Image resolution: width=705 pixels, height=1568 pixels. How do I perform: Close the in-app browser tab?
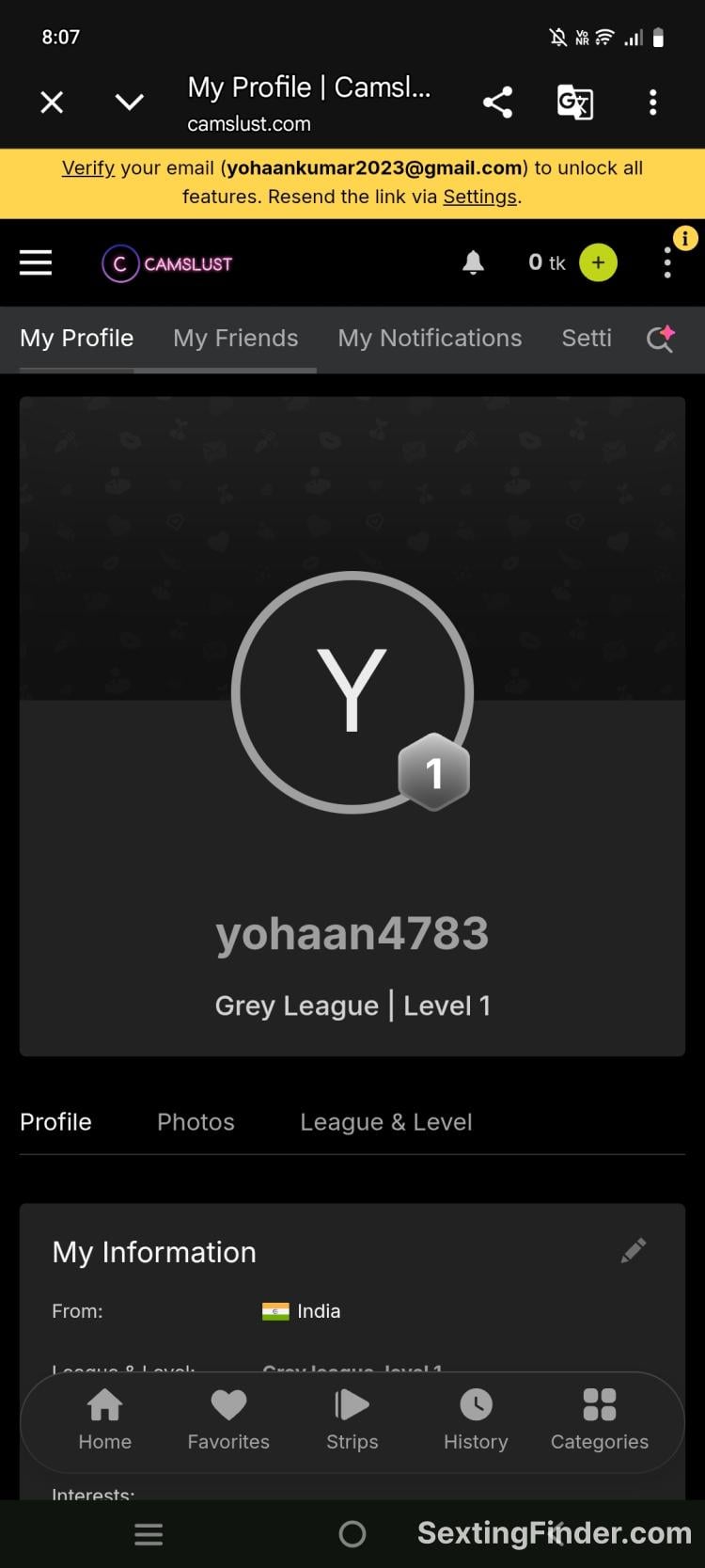click(x=52, y=103)
